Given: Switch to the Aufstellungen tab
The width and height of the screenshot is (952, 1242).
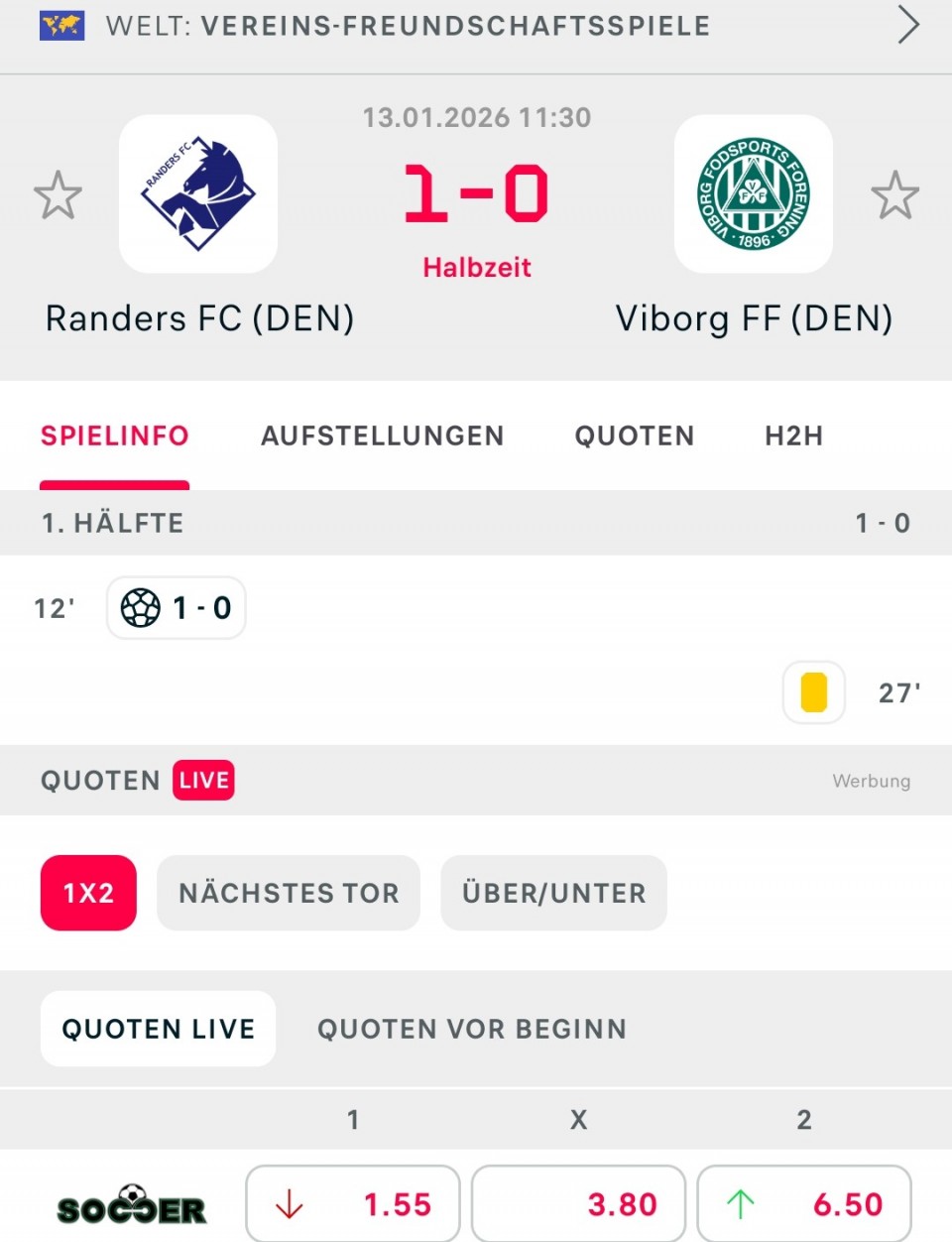Looking at the screenshot, I should pyautogui.click(x=382, y=436).
